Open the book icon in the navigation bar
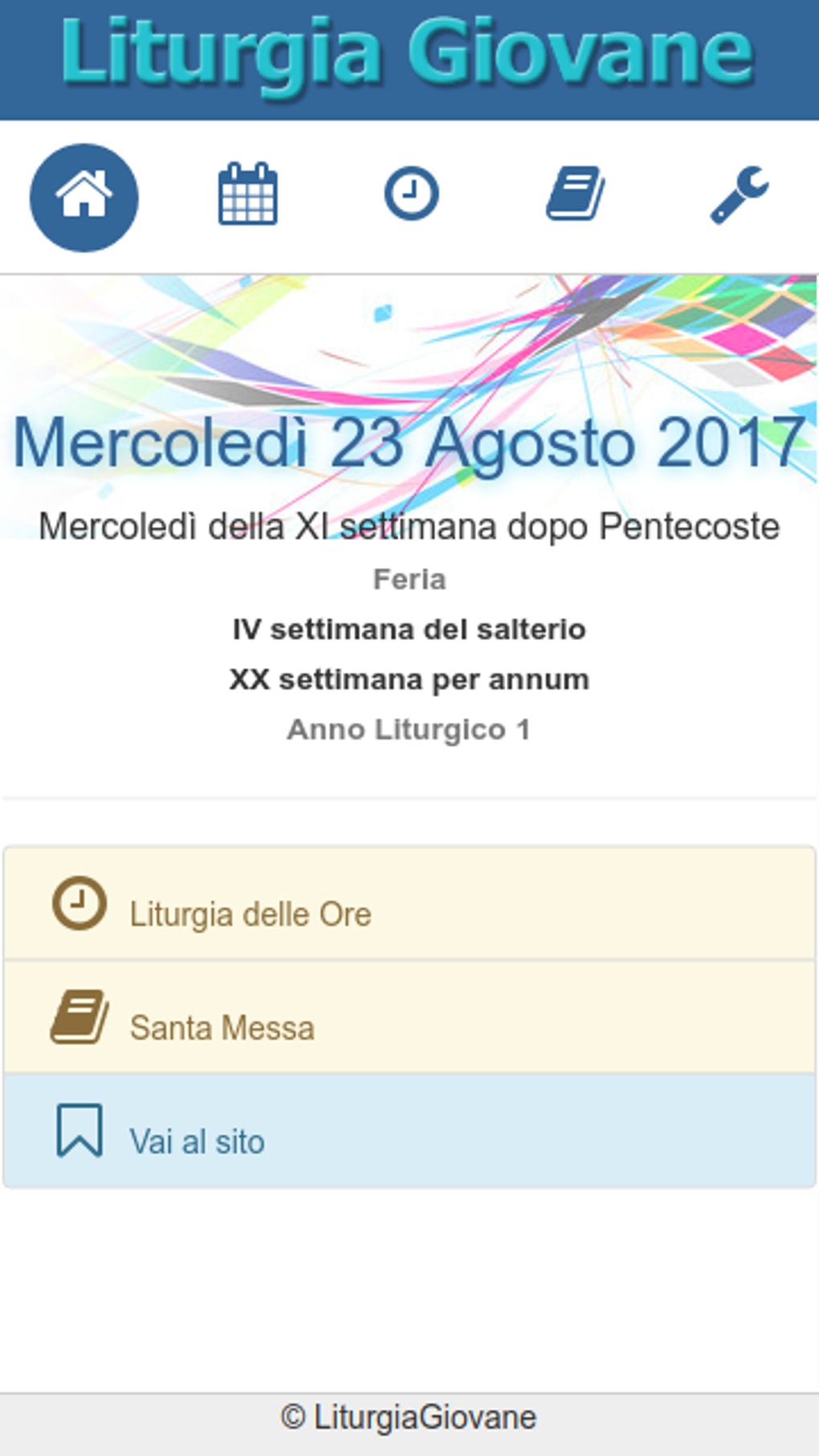Viewport: 819px width, 1456px height. (x=573, y=191)
